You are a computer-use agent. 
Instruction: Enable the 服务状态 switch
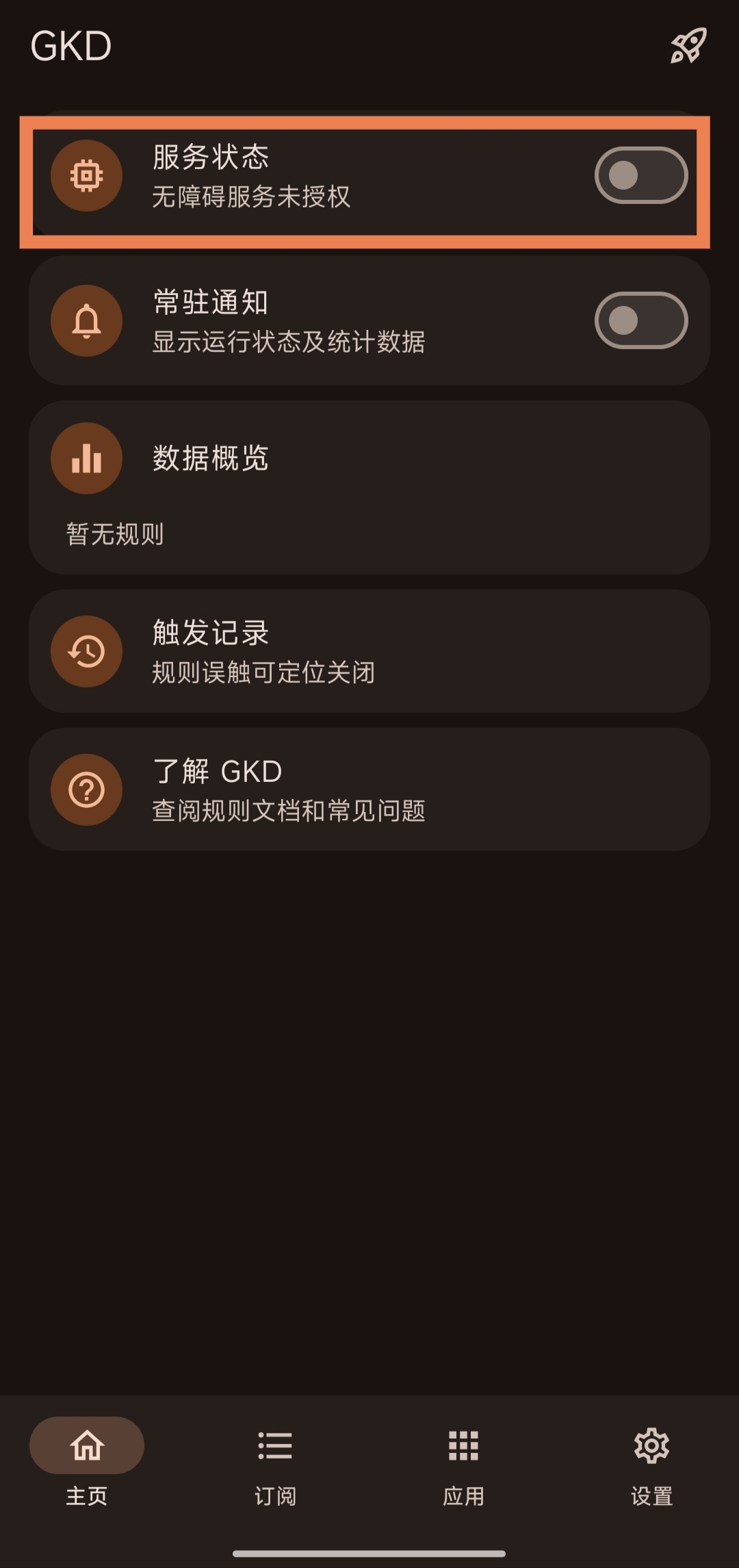pos(641,175)
